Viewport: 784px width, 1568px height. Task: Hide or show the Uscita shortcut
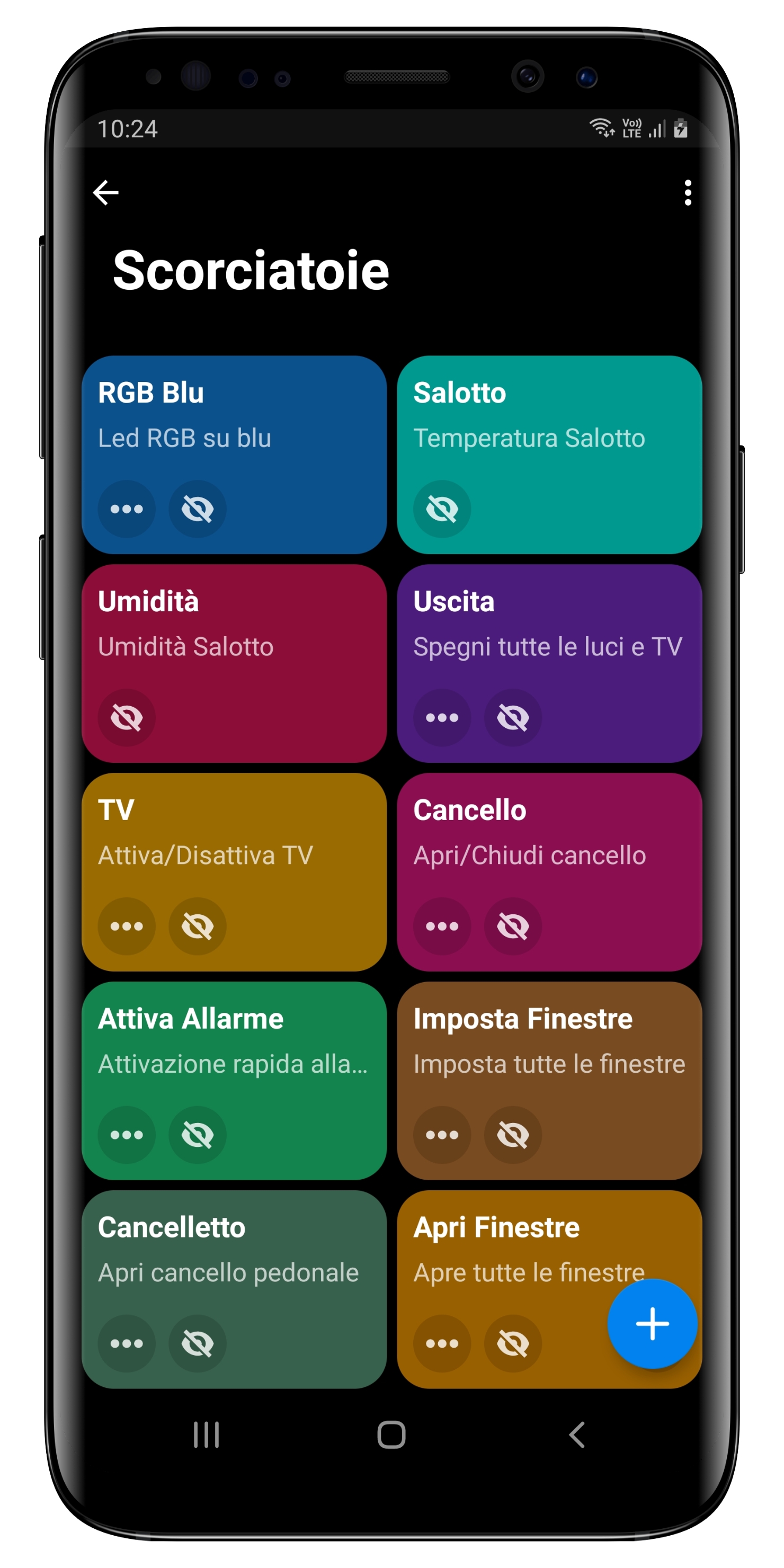(513, 718)
